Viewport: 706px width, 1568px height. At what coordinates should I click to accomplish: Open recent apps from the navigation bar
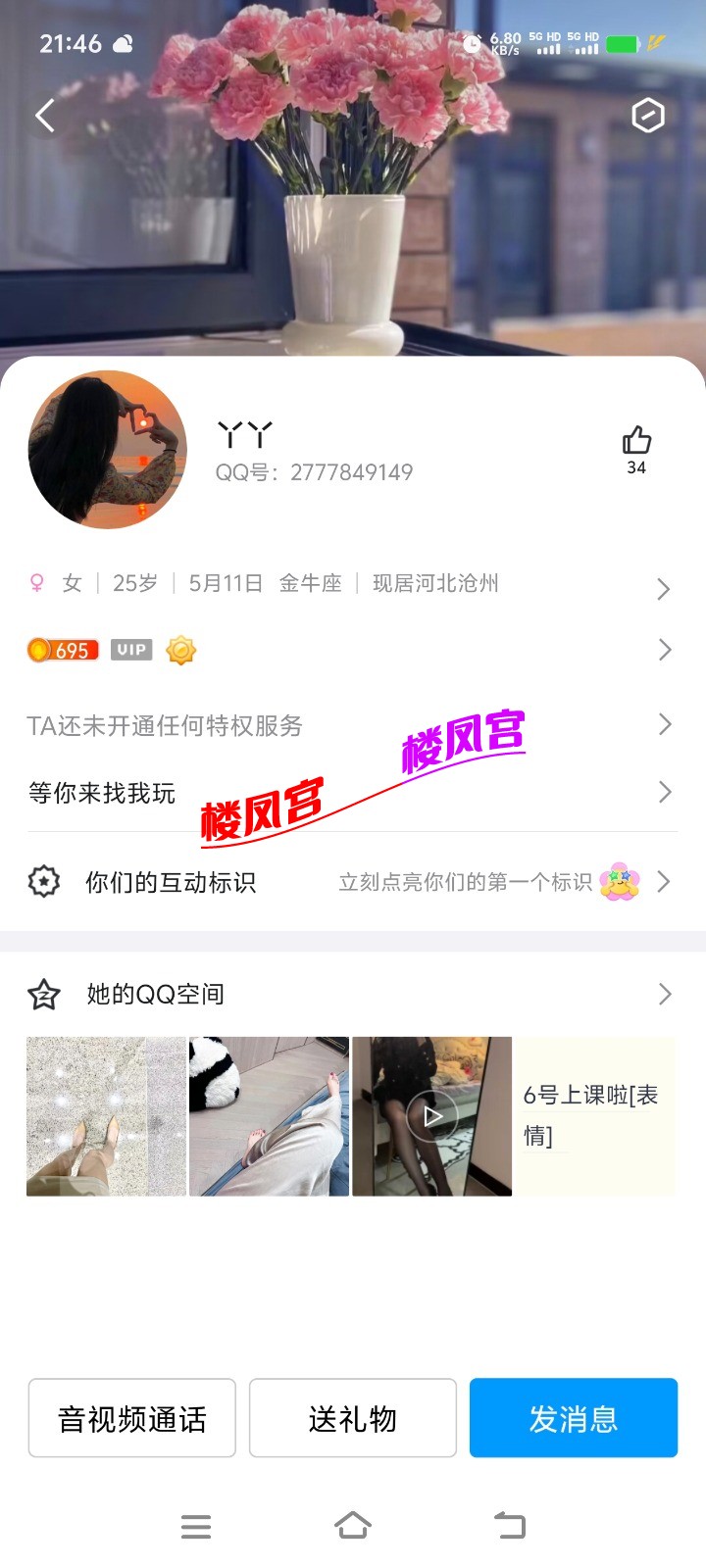(x=196, y=1526)
